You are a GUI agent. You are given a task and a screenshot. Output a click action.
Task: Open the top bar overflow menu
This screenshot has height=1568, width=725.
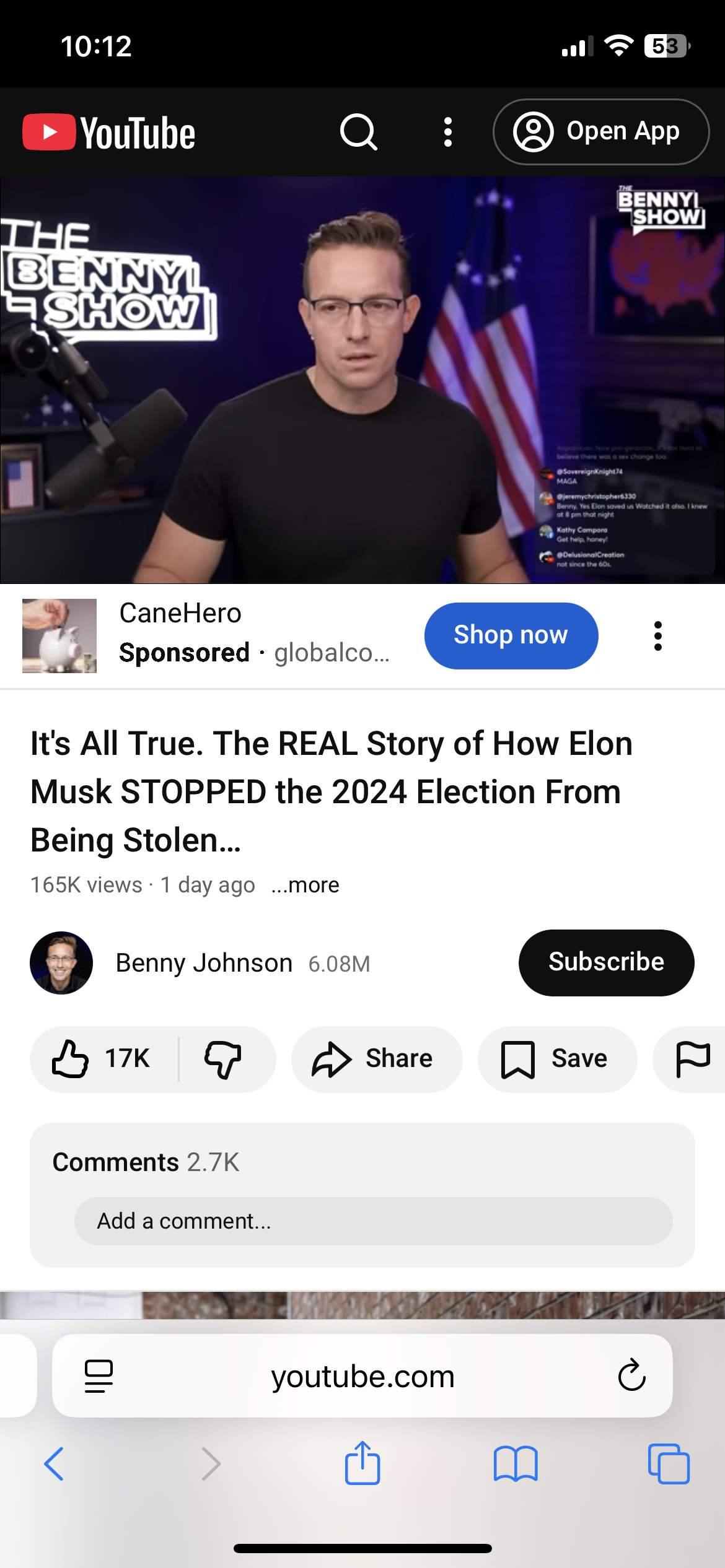click(x=447, y=132)
